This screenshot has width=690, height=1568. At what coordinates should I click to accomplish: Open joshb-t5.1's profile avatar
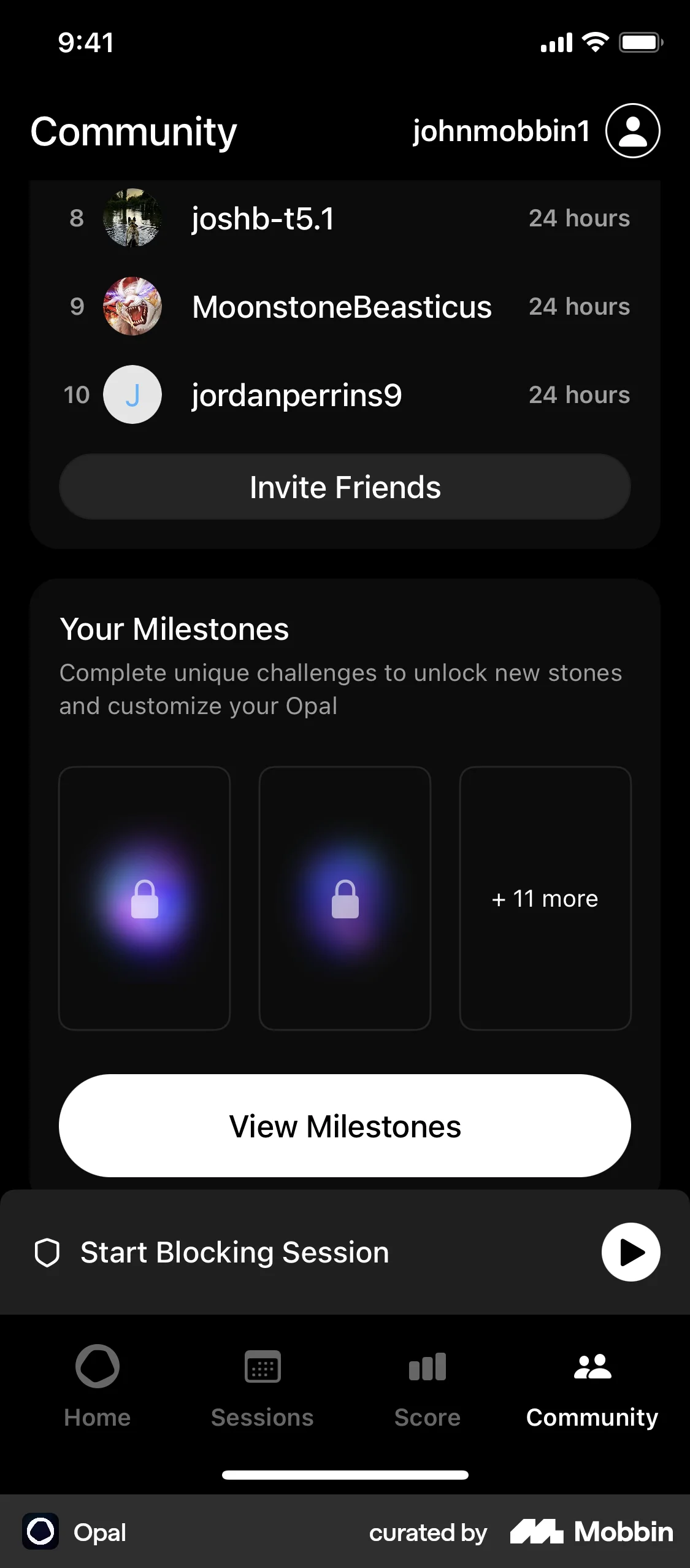[x=133, y=219]
